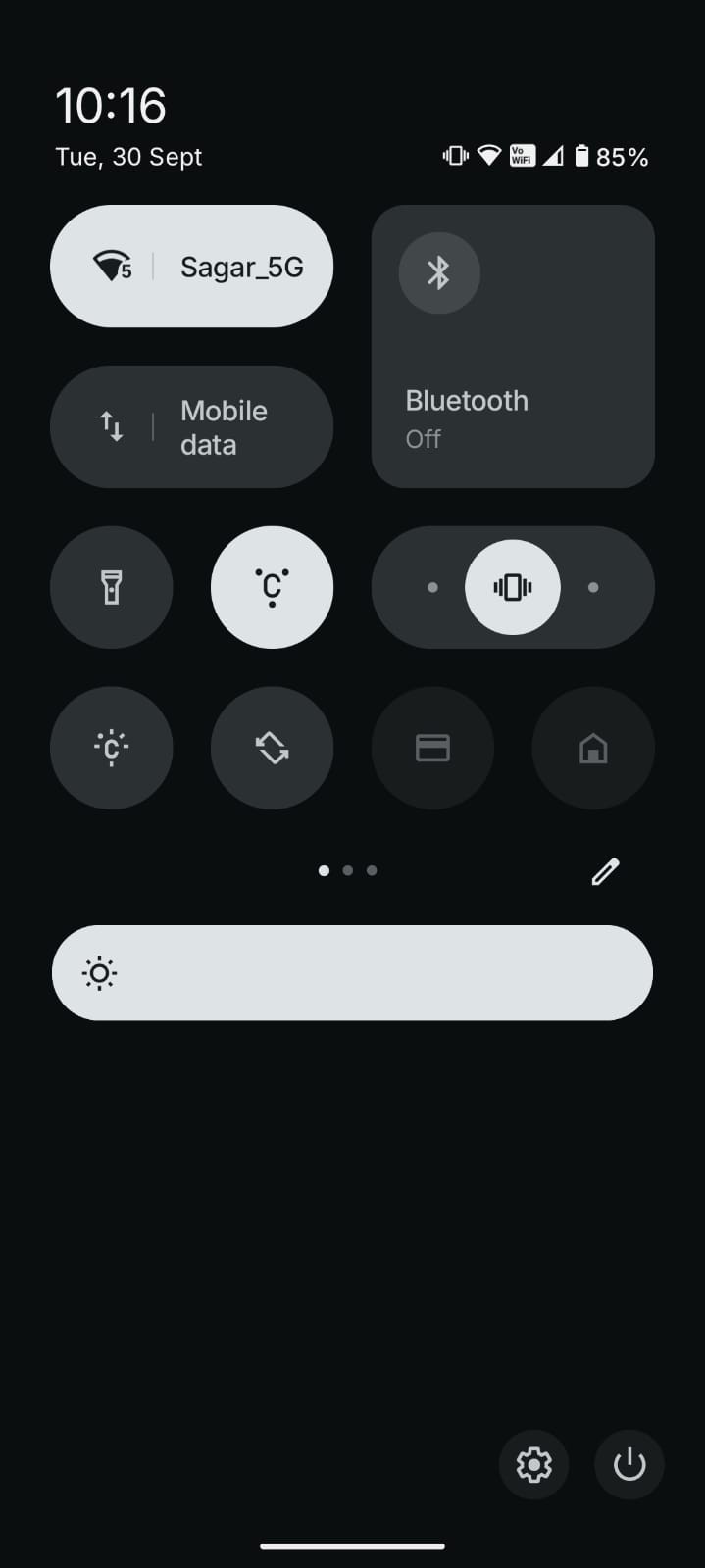Tap the brightness slider bar
Image resolution: width=705 pixels, height=1568 pixels.
click(x=352, y=973)
